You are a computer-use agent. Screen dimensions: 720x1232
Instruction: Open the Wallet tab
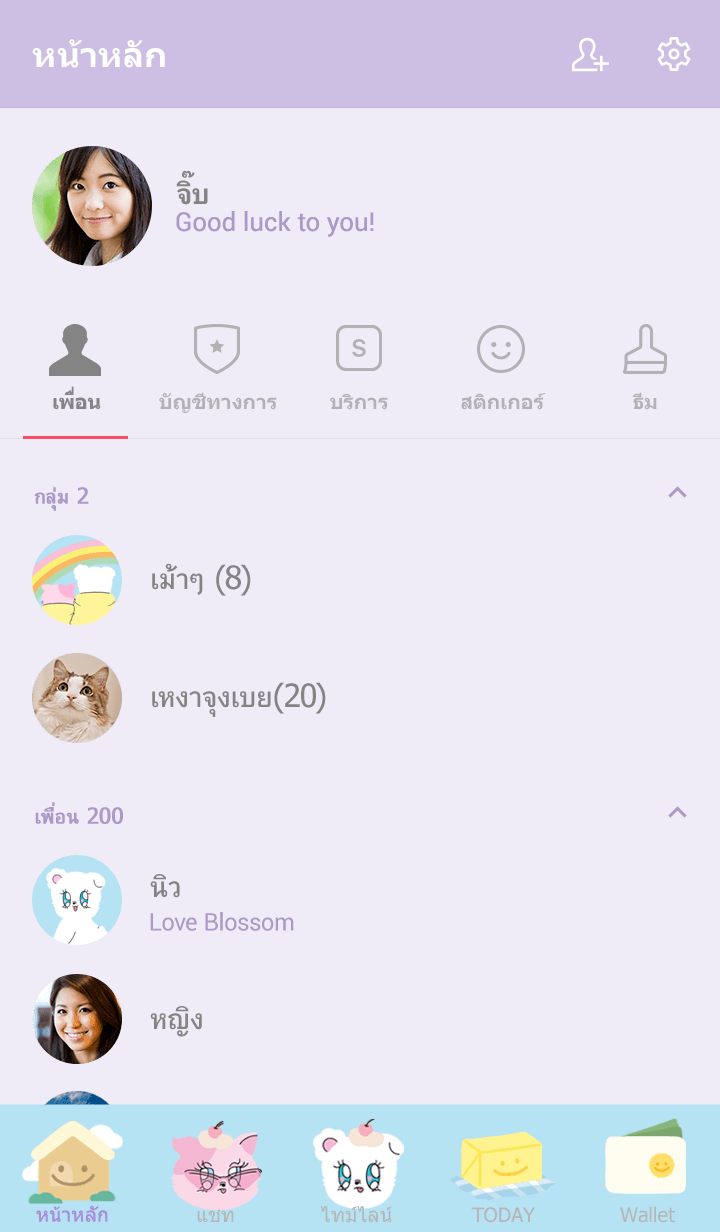click(646, 1170)
